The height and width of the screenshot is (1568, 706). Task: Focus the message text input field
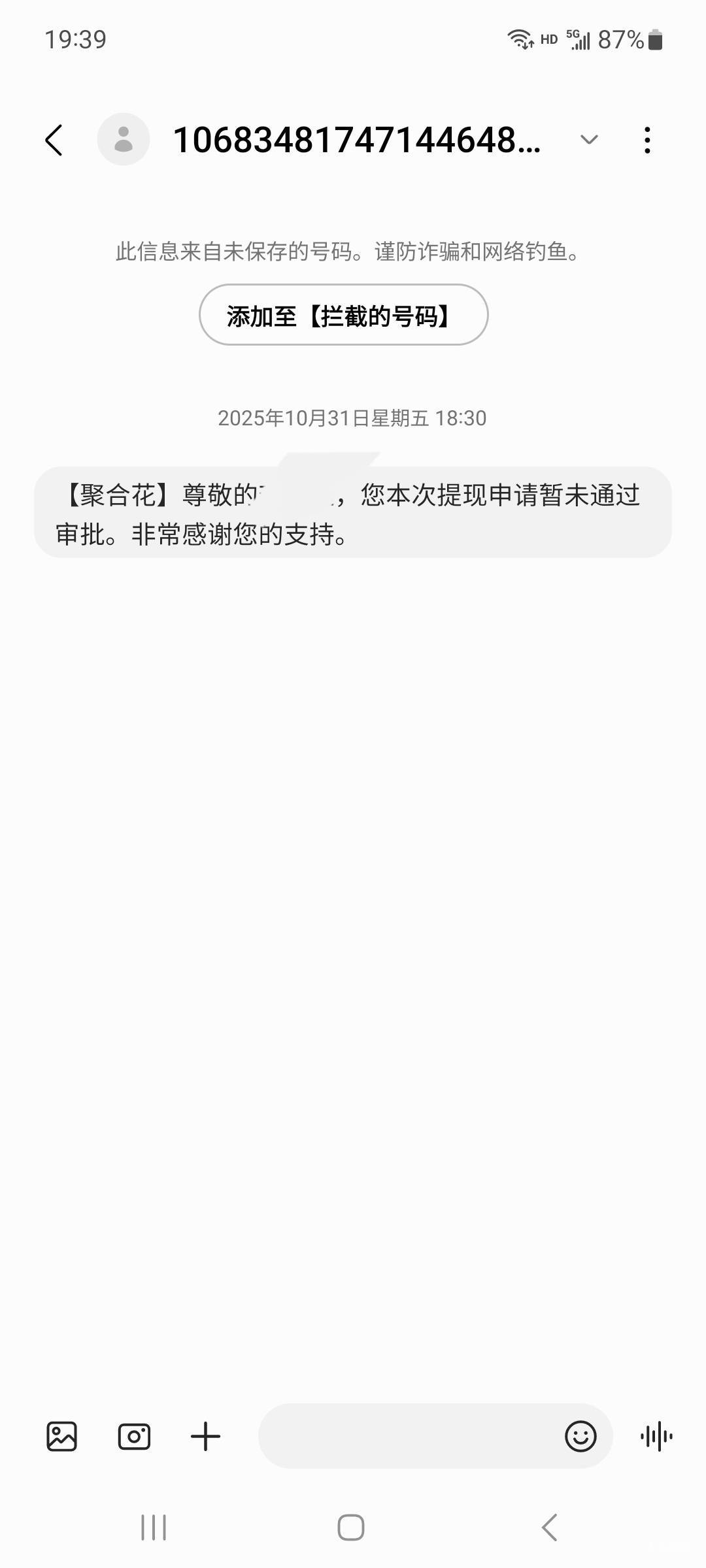(409, 1436)
